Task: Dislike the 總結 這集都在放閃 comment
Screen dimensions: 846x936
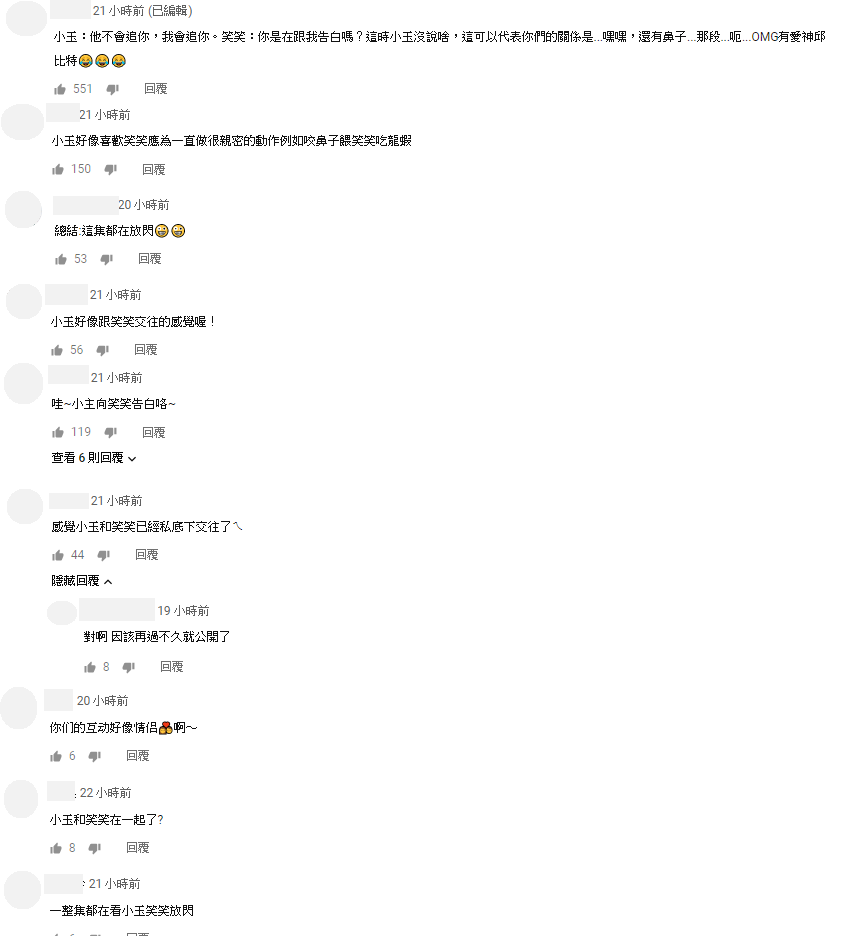Action: (x=106, y=259)
